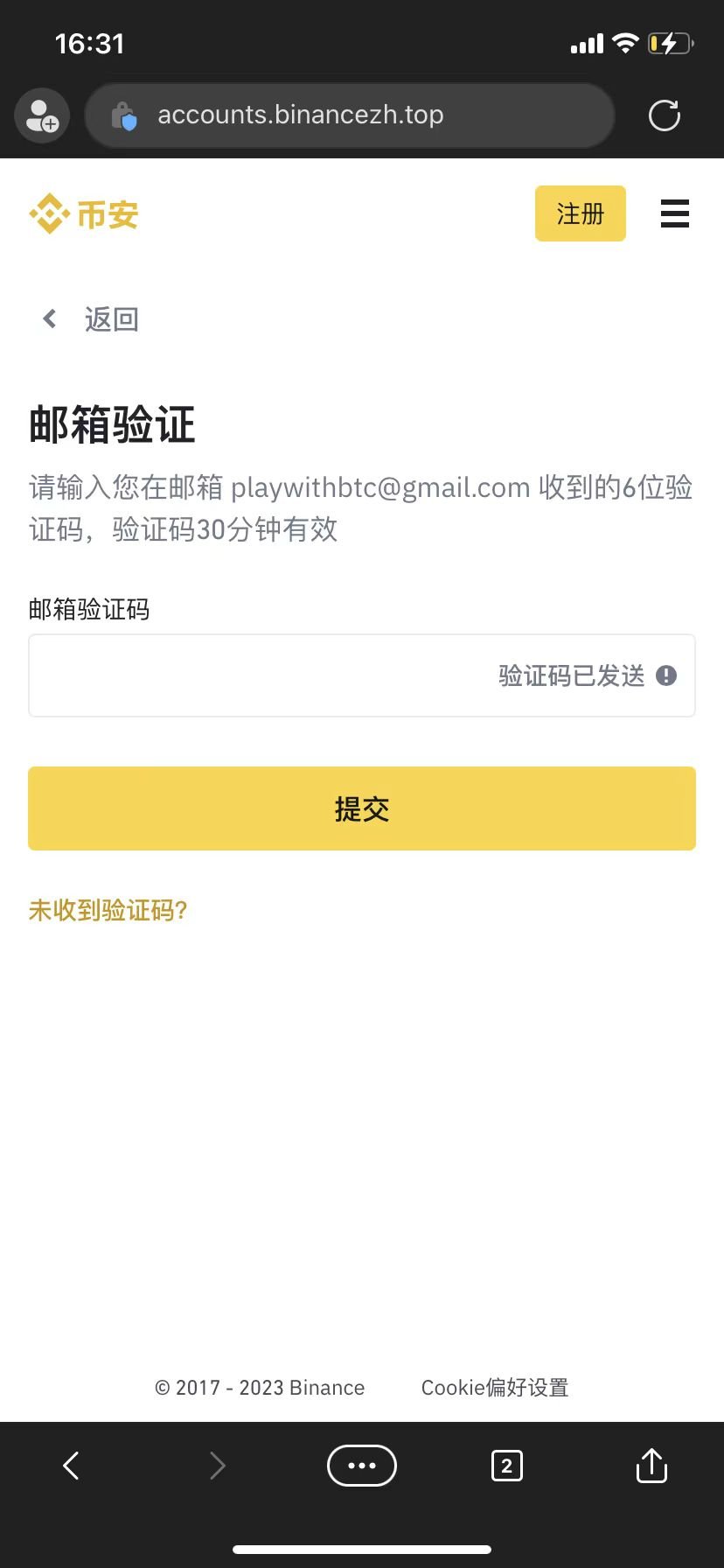The image size is (724, 1568).
Task: Open Cookie偏好设置
Action: click(x=495, y=1388)
